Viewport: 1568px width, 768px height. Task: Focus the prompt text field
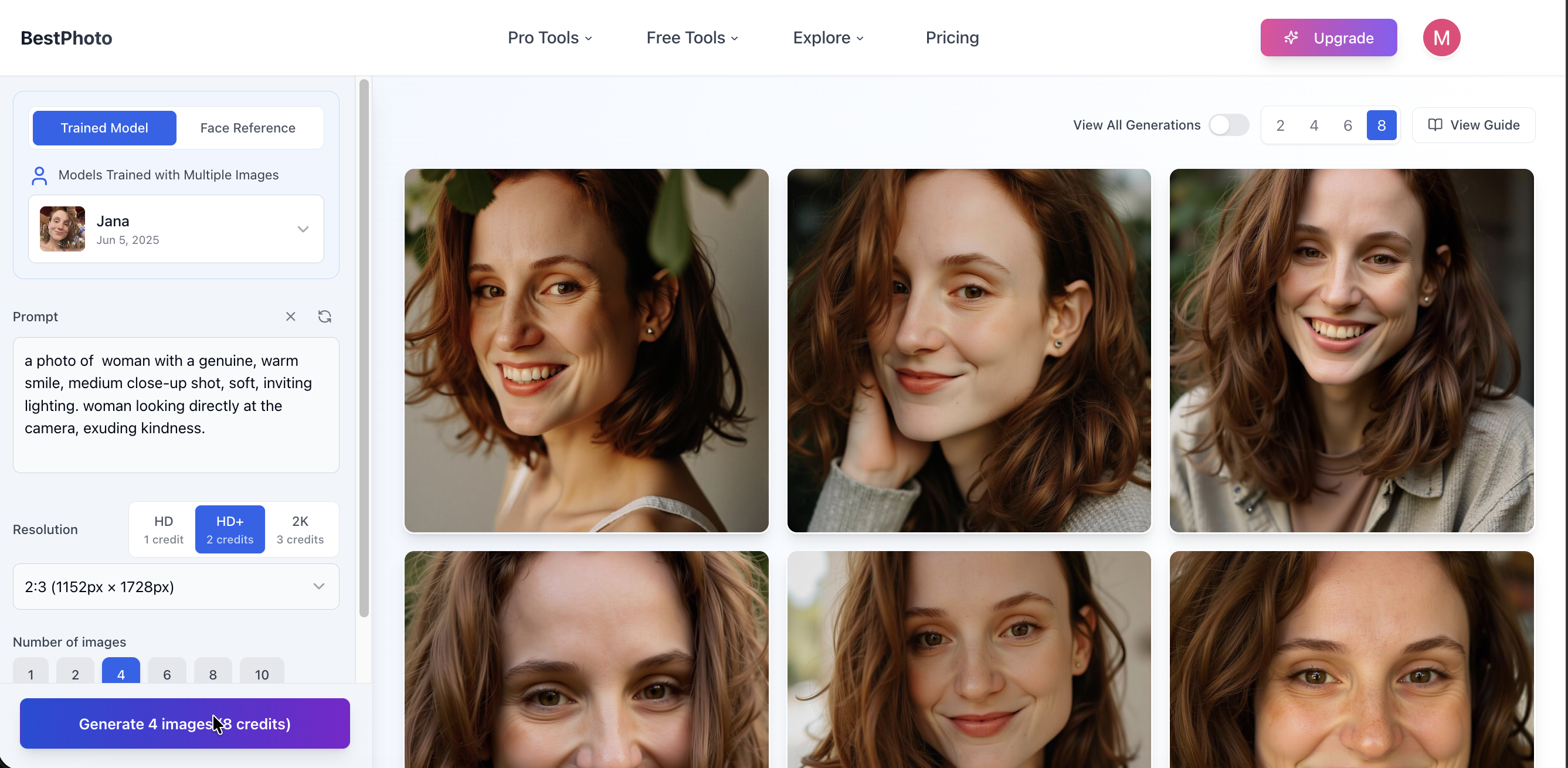[176, 405]
